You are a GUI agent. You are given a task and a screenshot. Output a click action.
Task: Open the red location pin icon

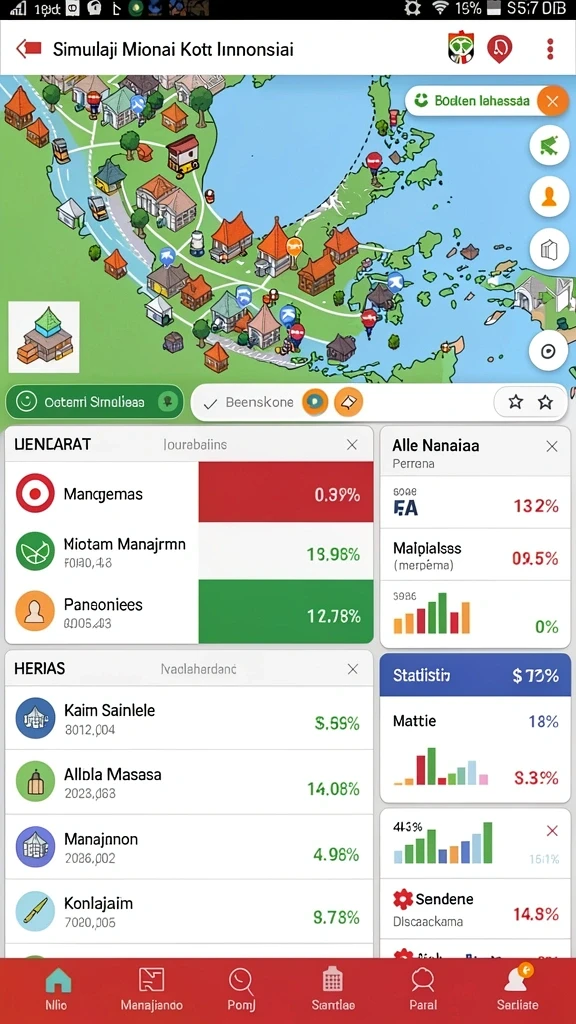(500, 49)
